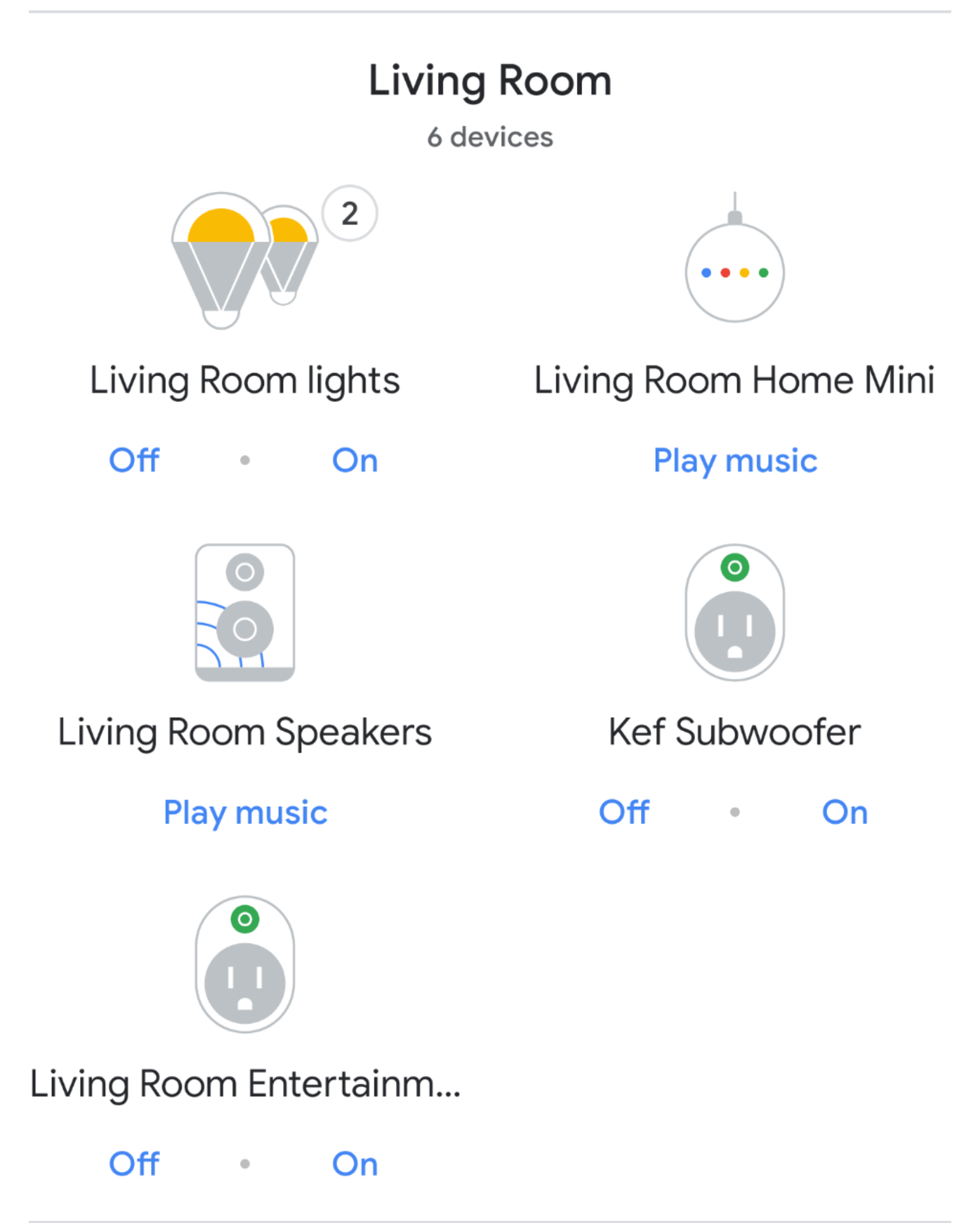This screenshot has height=1223, width=980.
Task: Turn Off the Living Room Entertainment outlet
Action: pos(133,1163)
